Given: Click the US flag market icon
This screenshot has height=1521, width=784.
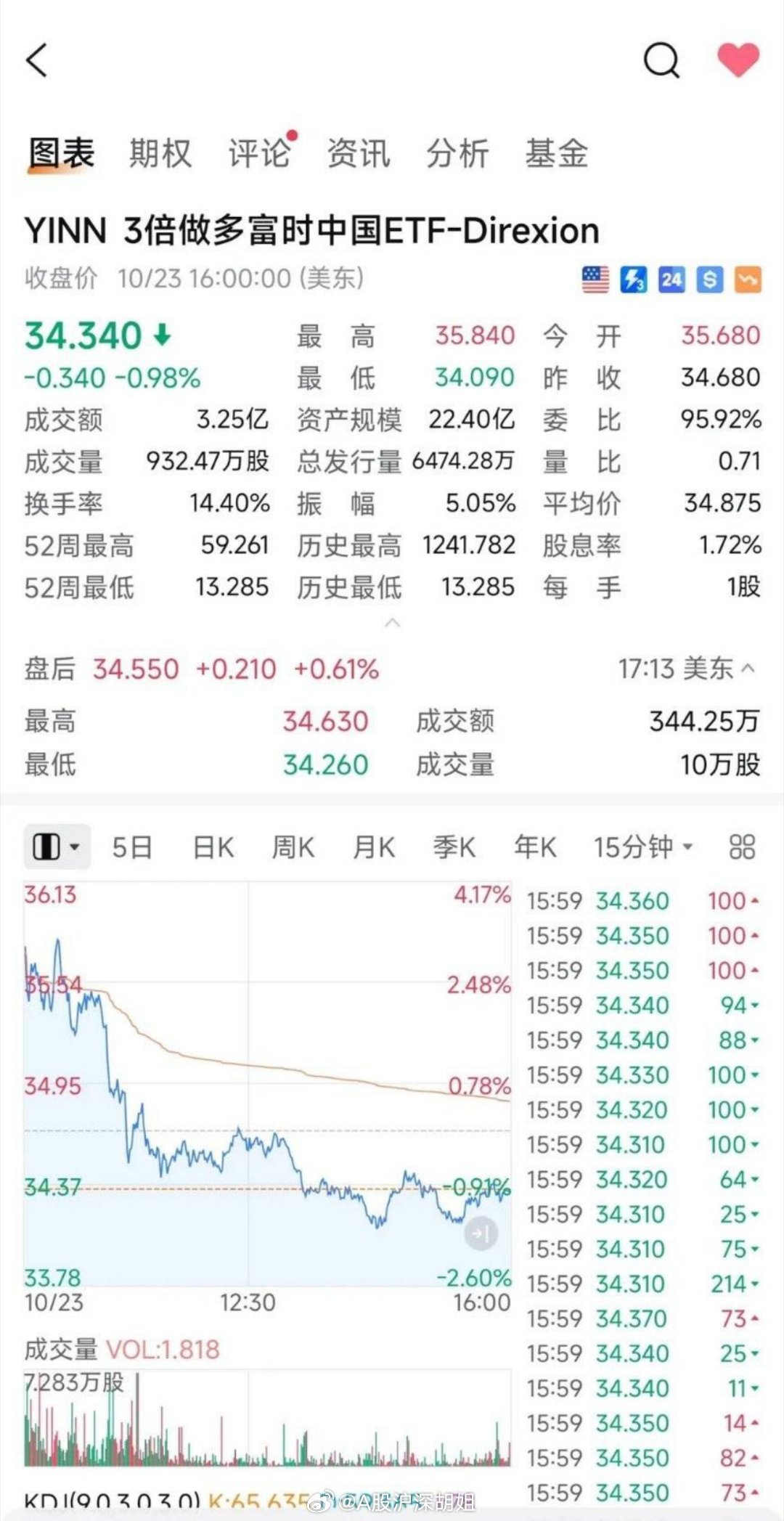Looking at the screenshot, I should 595,279.
